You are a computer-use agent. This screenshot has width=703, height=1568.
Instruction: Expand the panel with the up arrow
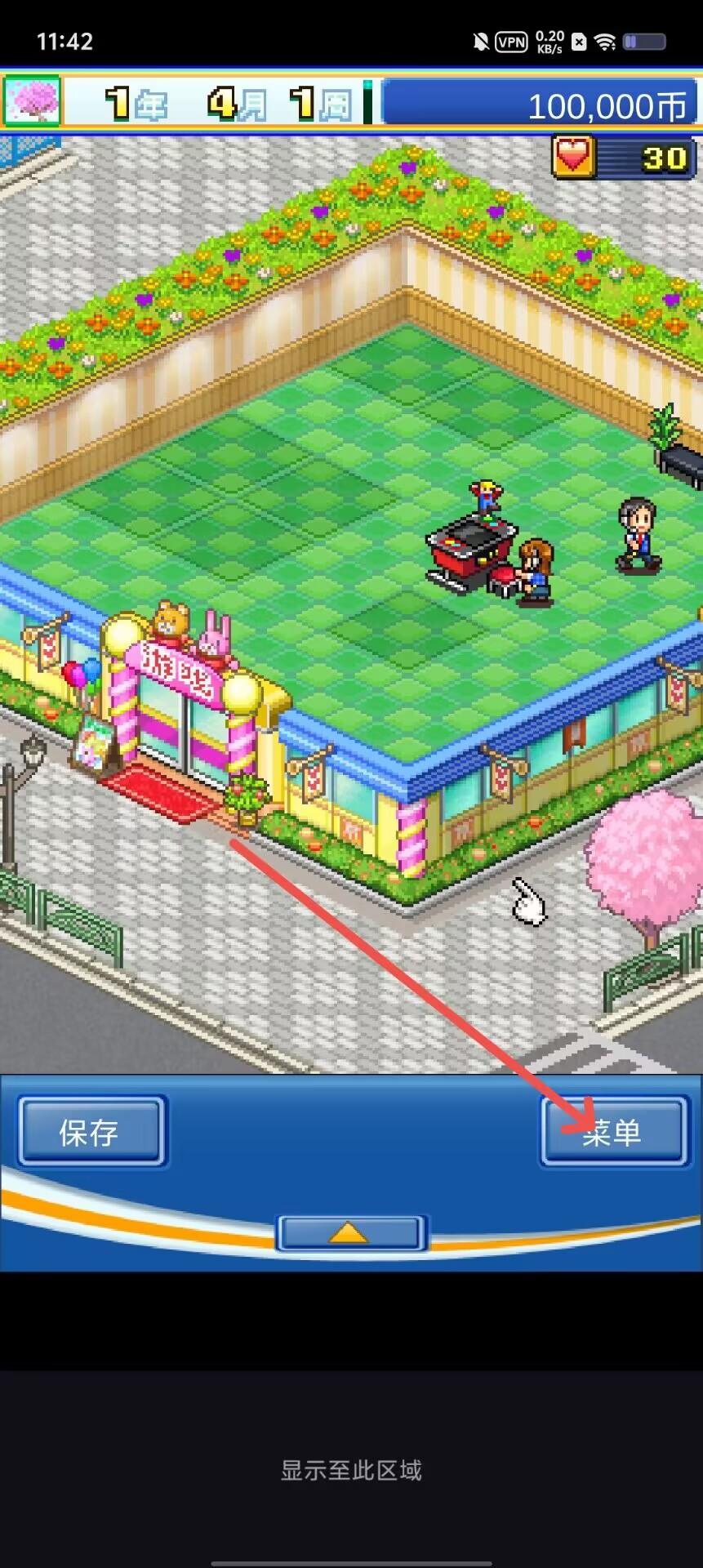pos(351,1232)
